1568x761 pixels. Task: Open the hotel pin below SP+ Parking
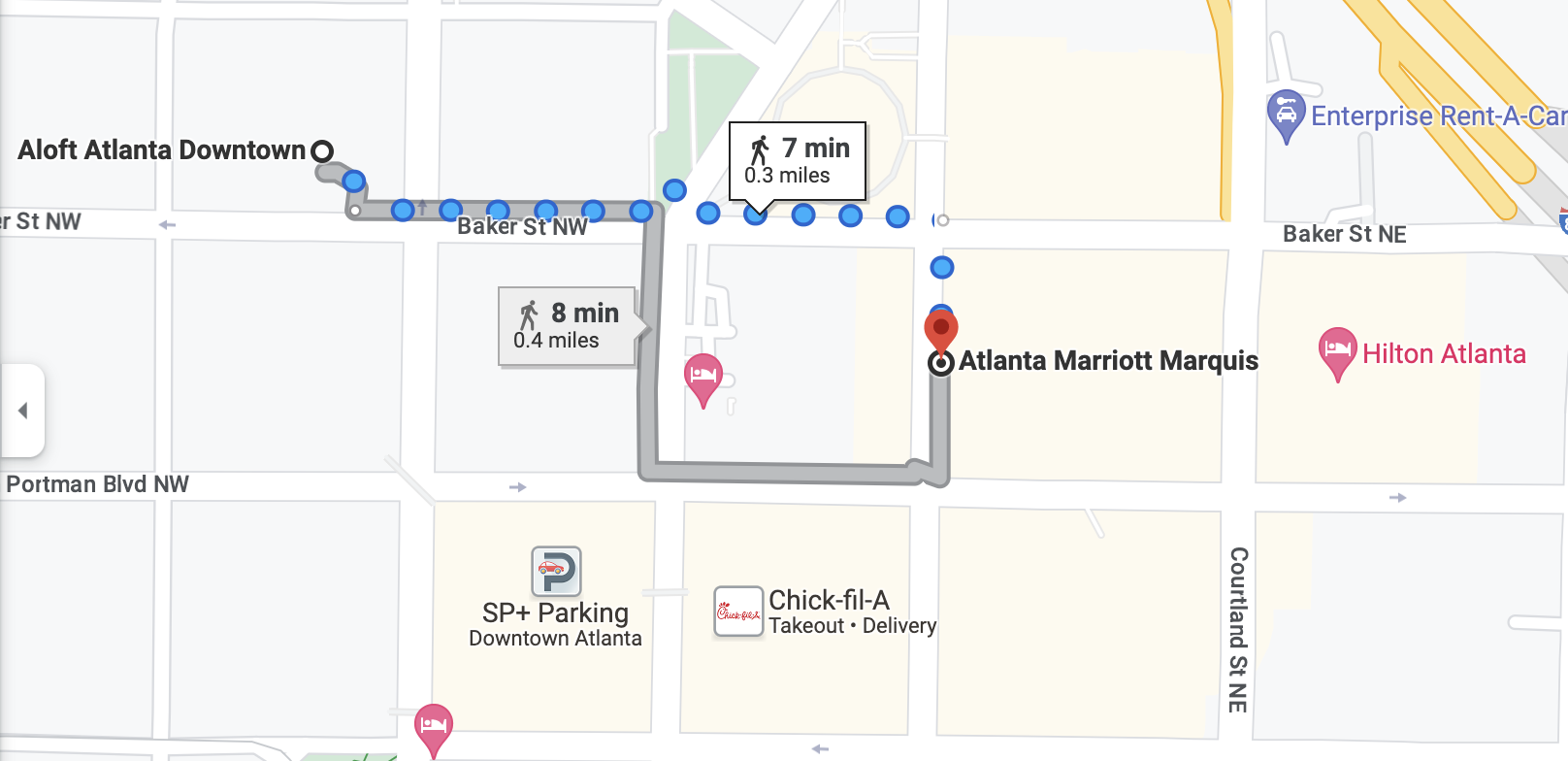(x=434, y=726)
